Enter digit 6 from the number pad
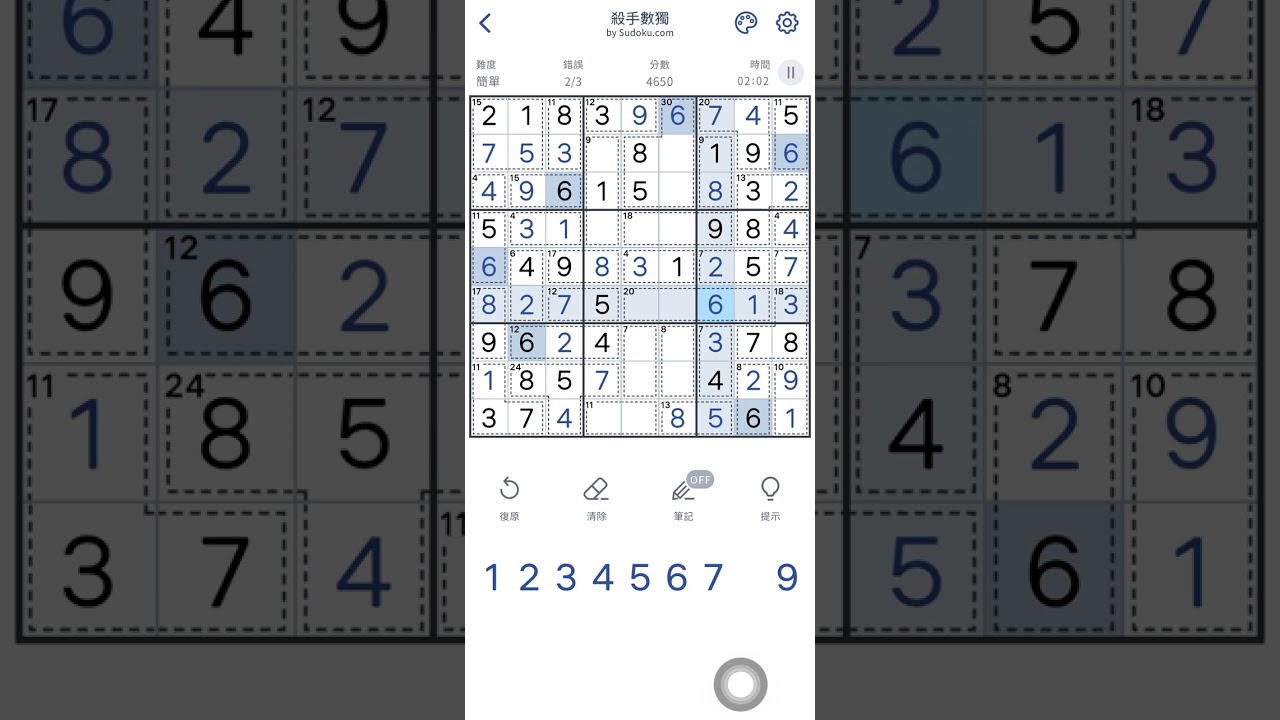This screenshot has width=1280, height=720. tap(676, 578)
